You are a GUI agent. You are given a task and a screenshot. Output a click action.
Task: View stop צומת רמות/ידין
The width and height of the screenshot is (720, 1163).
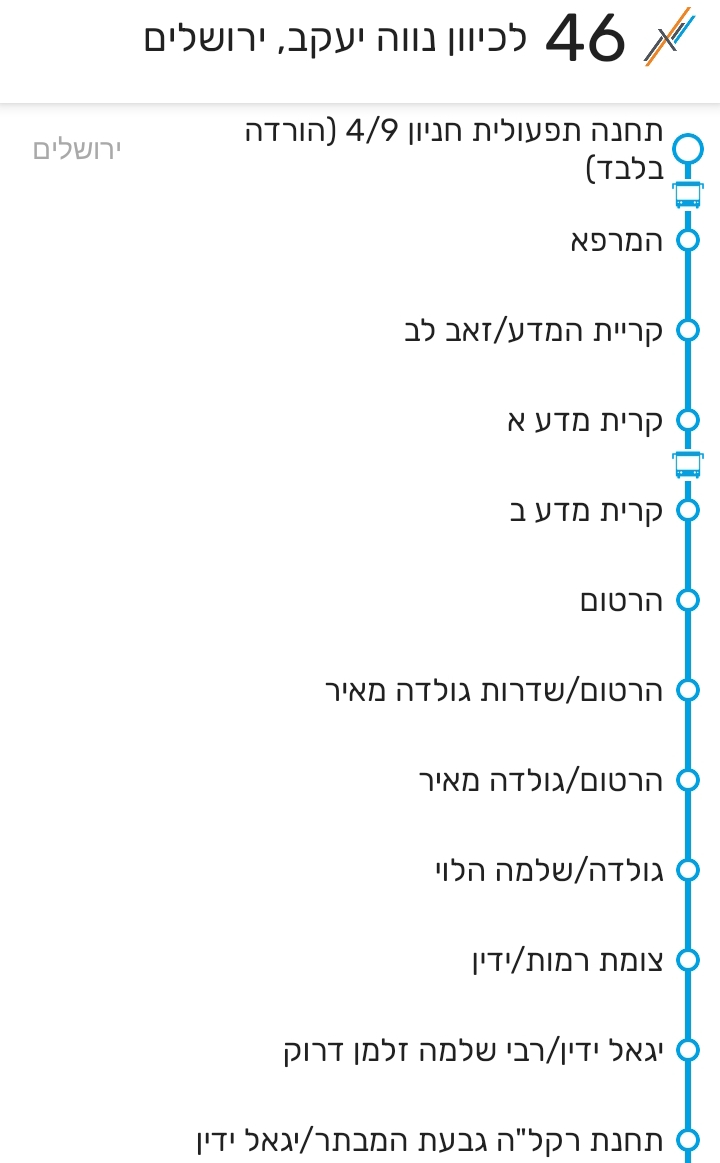567,960
